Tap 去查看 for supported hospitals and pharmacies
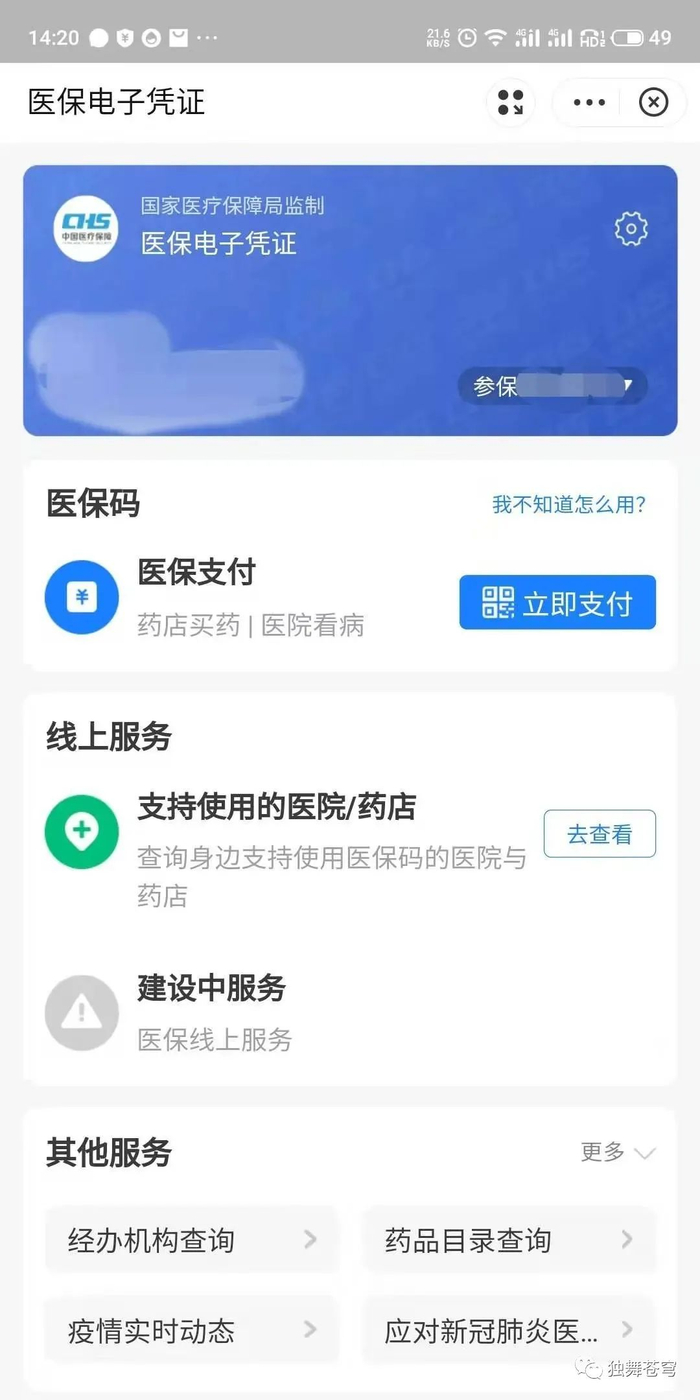Image resolution: width=700 pixels, height=1400 pixels. (599, 834)
